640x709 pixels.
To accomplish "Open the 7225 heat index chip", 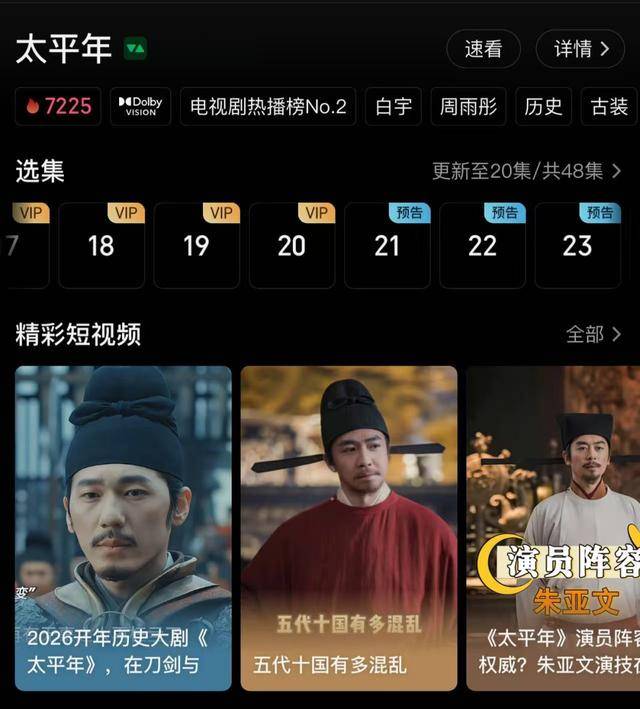I will tap(59, 107).
